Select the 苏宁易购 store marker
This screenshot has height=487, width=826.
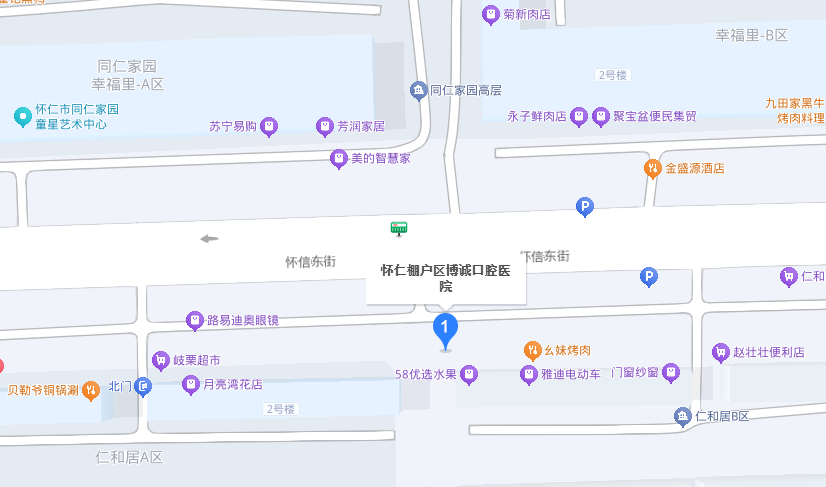(x=269, y=127)
